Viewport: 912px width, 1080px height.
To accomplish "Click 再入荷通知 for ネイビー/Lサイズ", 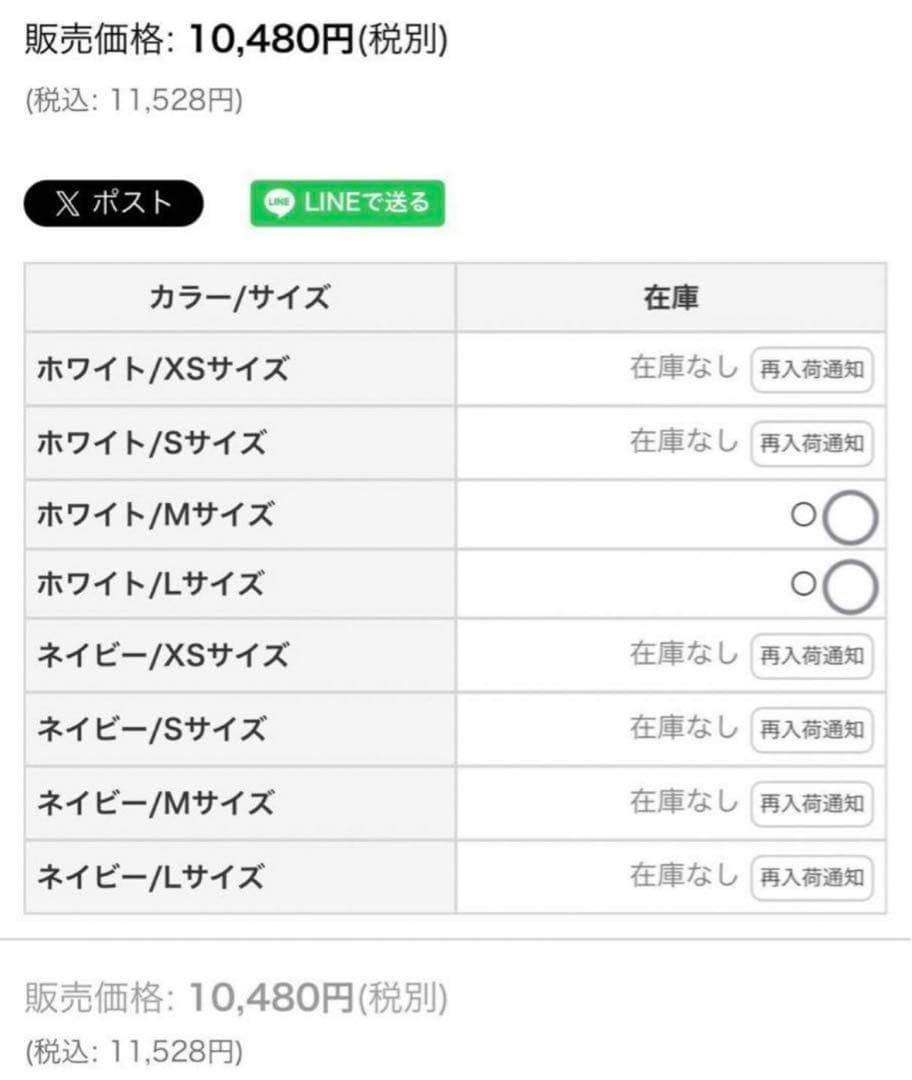I will click(x=812, y=875).
